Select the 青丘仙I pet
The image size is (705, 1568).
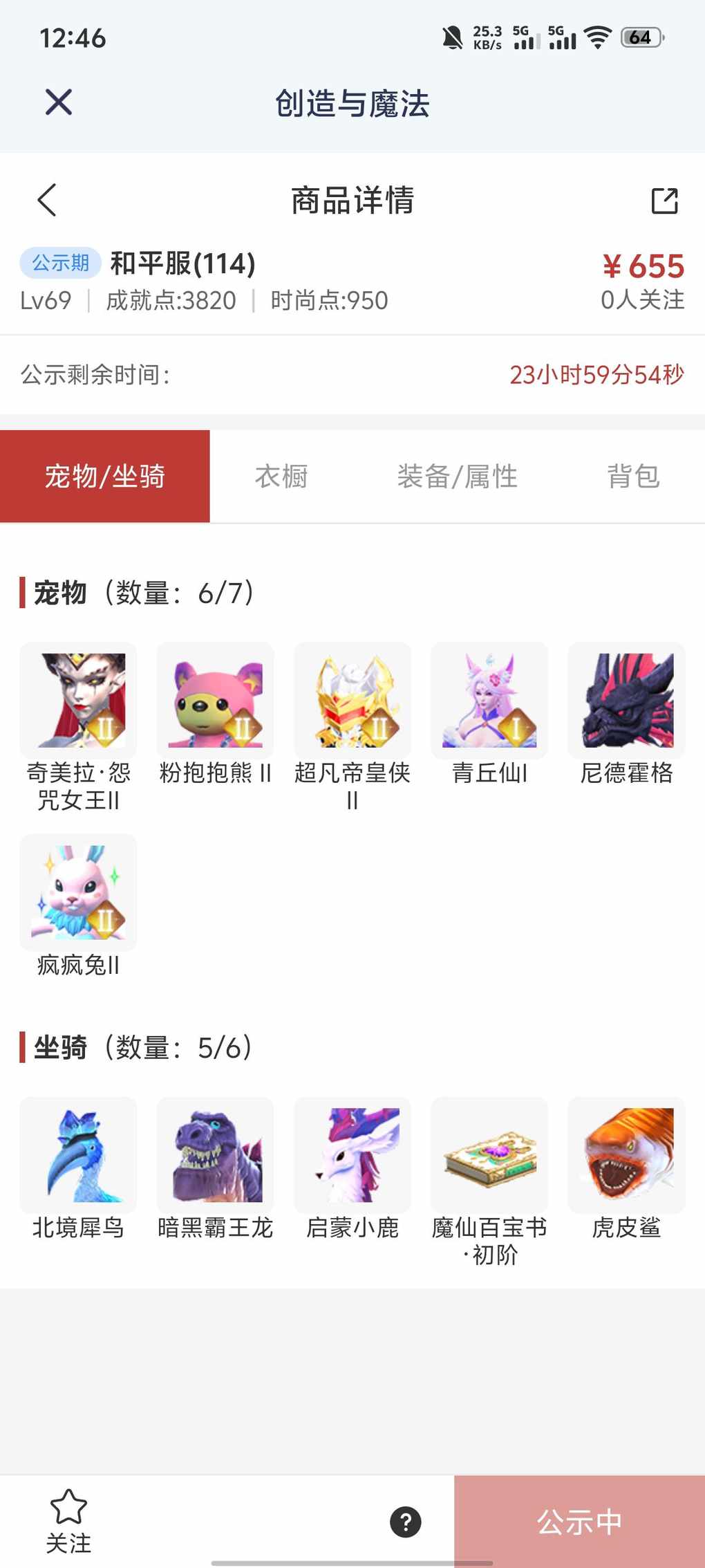pyautogui.click(x=489, y=701)
